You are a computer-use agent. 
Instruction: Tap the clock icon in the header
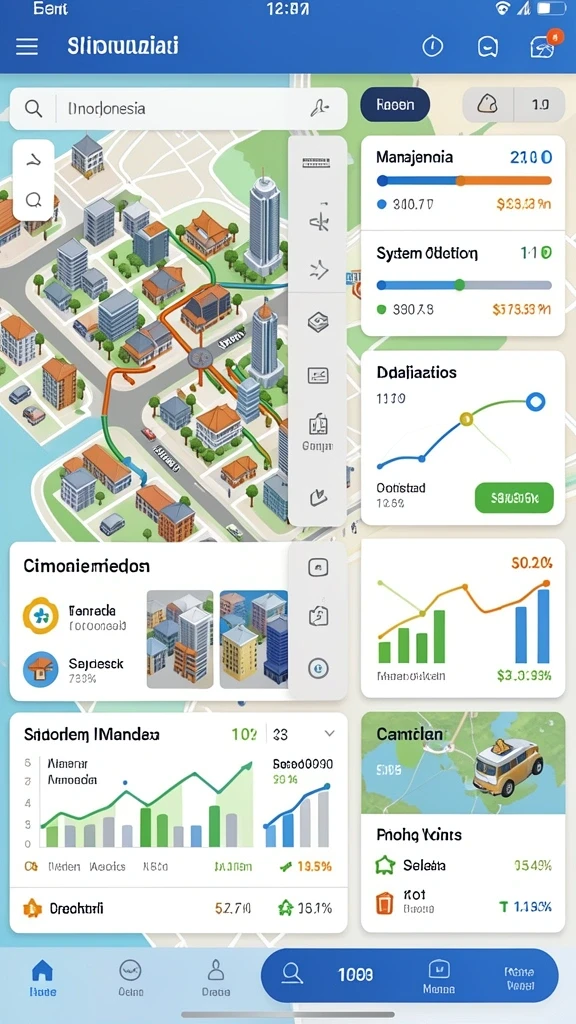433,46
